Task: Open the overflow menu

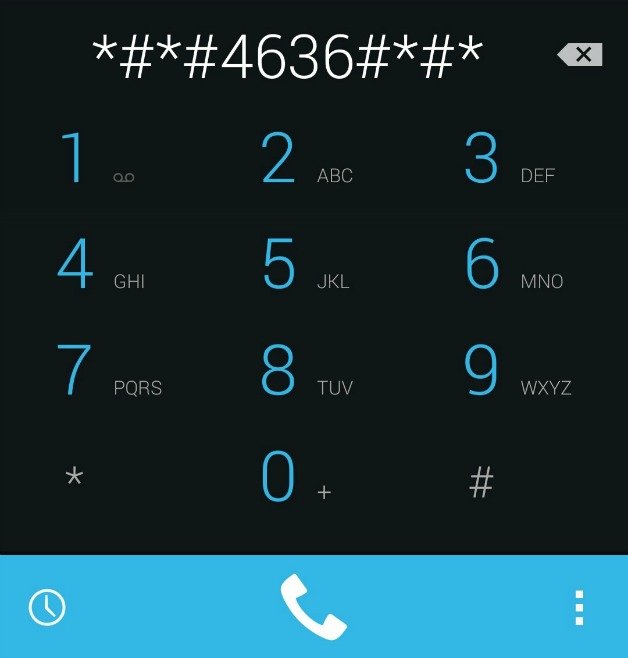Action: (x=579, y=607)
